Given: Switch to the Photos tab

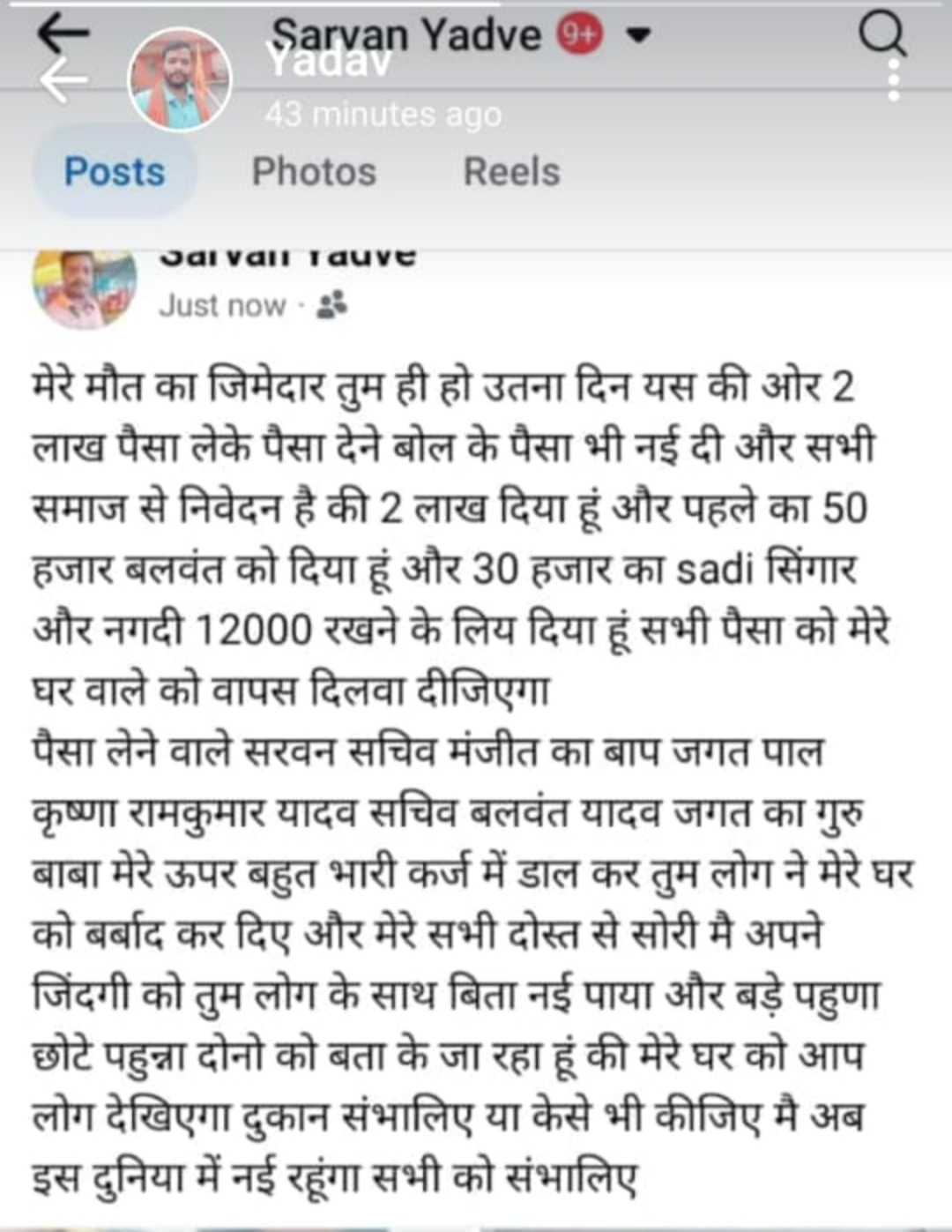Looking at the screenshot, I should (314, 172).
